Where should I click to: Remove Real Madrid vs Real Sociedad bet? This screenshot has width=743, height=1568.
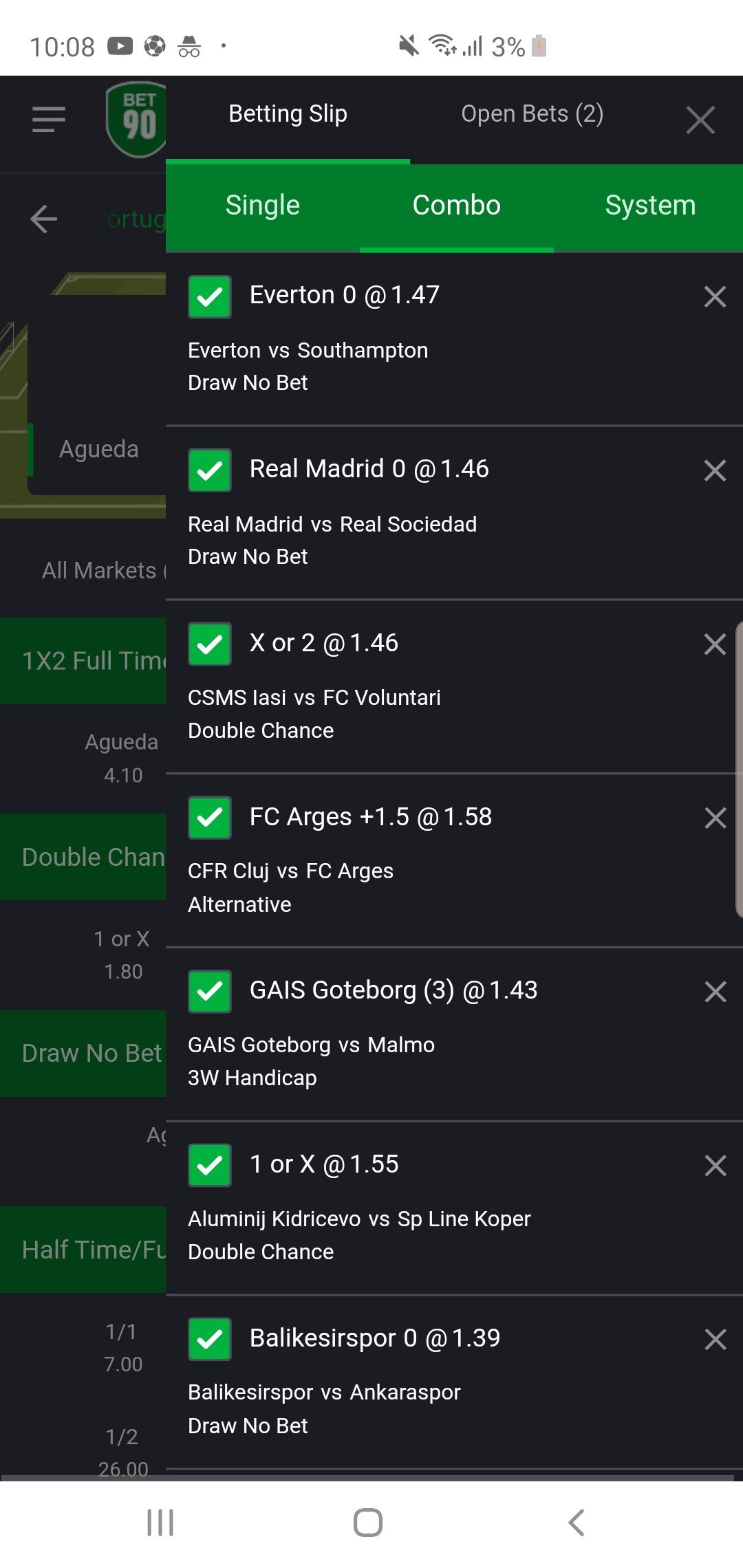715,470
